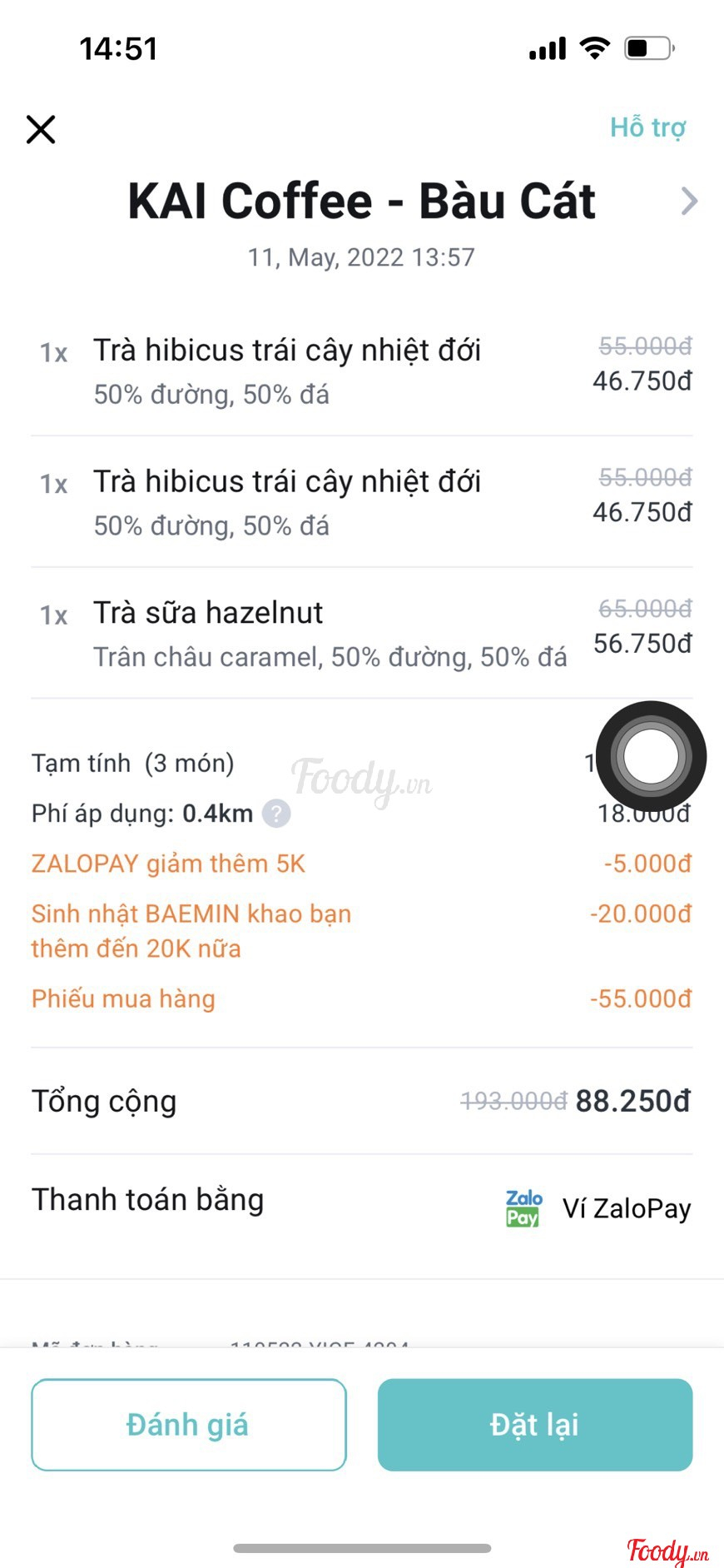The width and height of the screenshot is (724, 1568).
Task: Open Hỗ trợ support link
Action: 647,127
